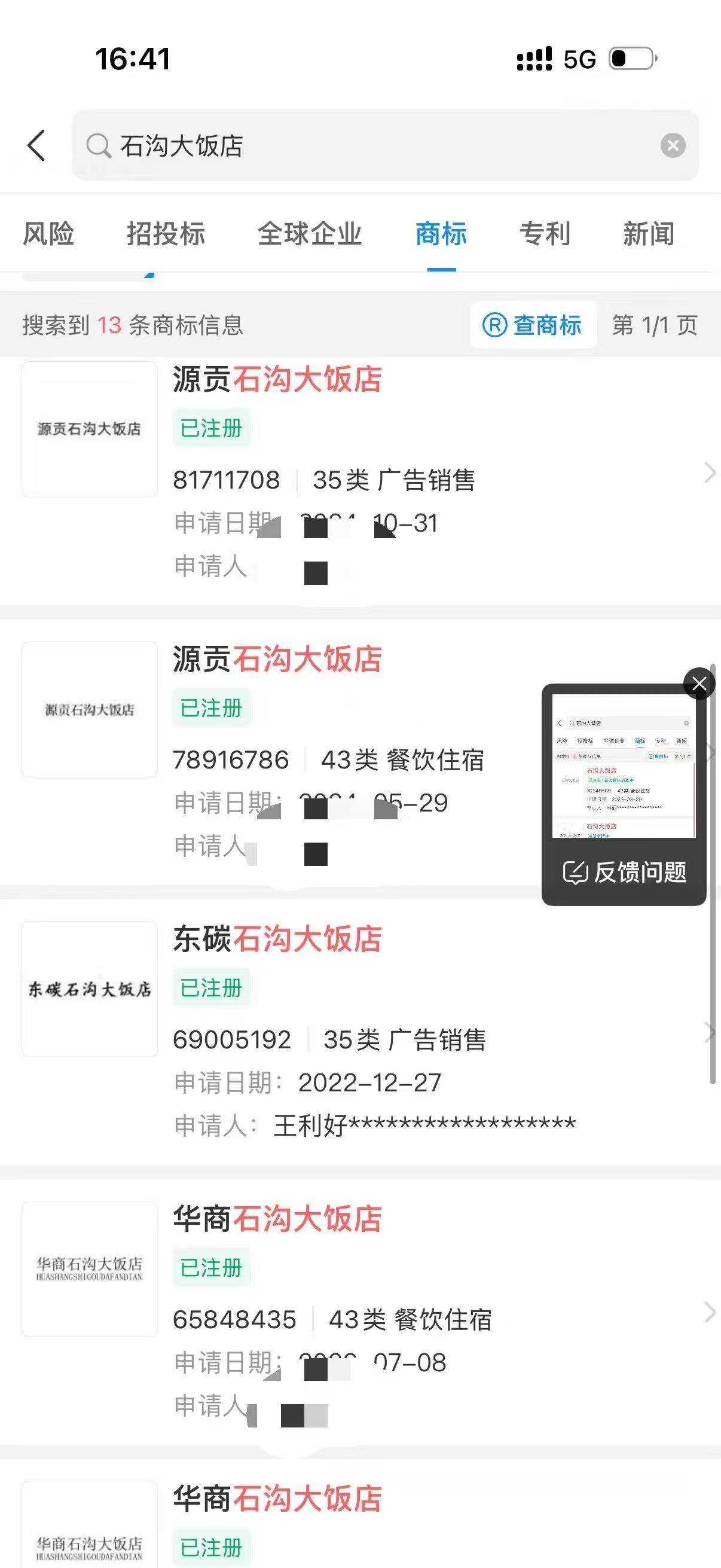This screenshot has width=721, height=1568.
Task: Go back using the left arrow
Action: click(36, 145)
